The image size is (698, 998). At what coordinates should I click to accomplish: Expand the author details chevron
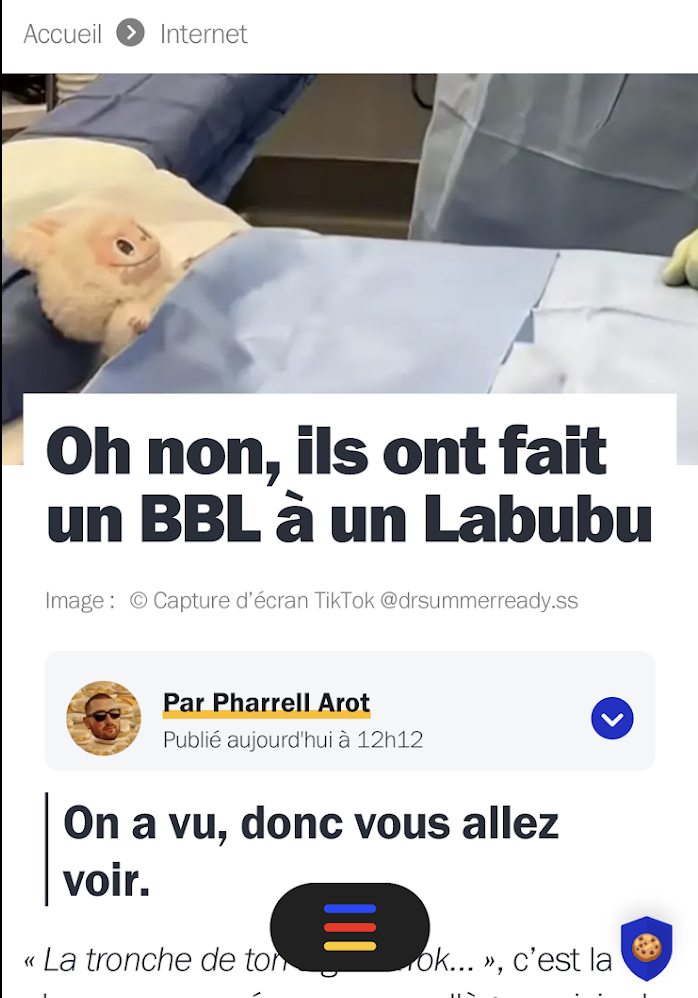point(612,718)
